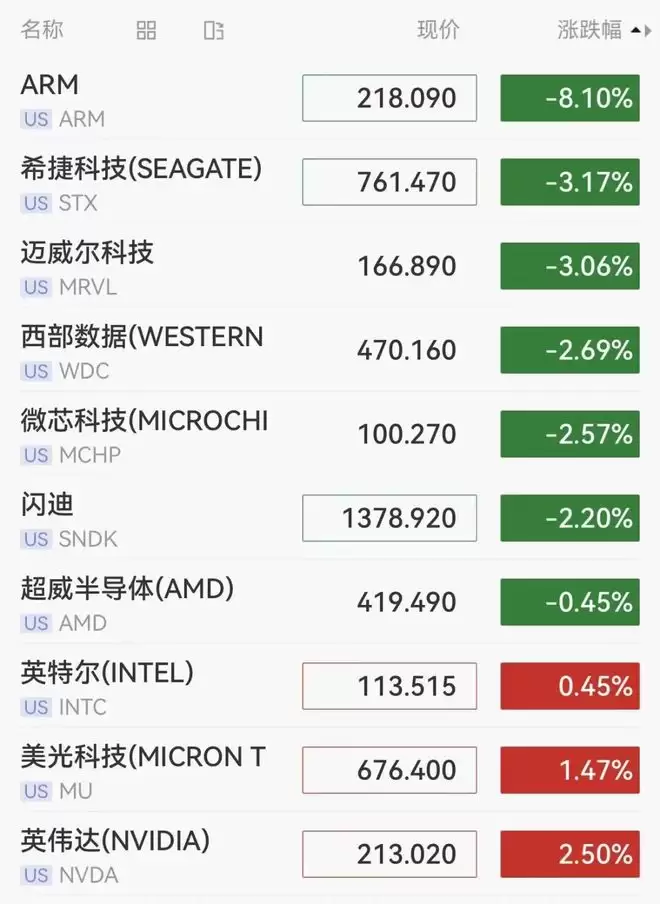Open the 英特尔 INTC row
Screen dimensions: 660x904
(x=330, y=686)
